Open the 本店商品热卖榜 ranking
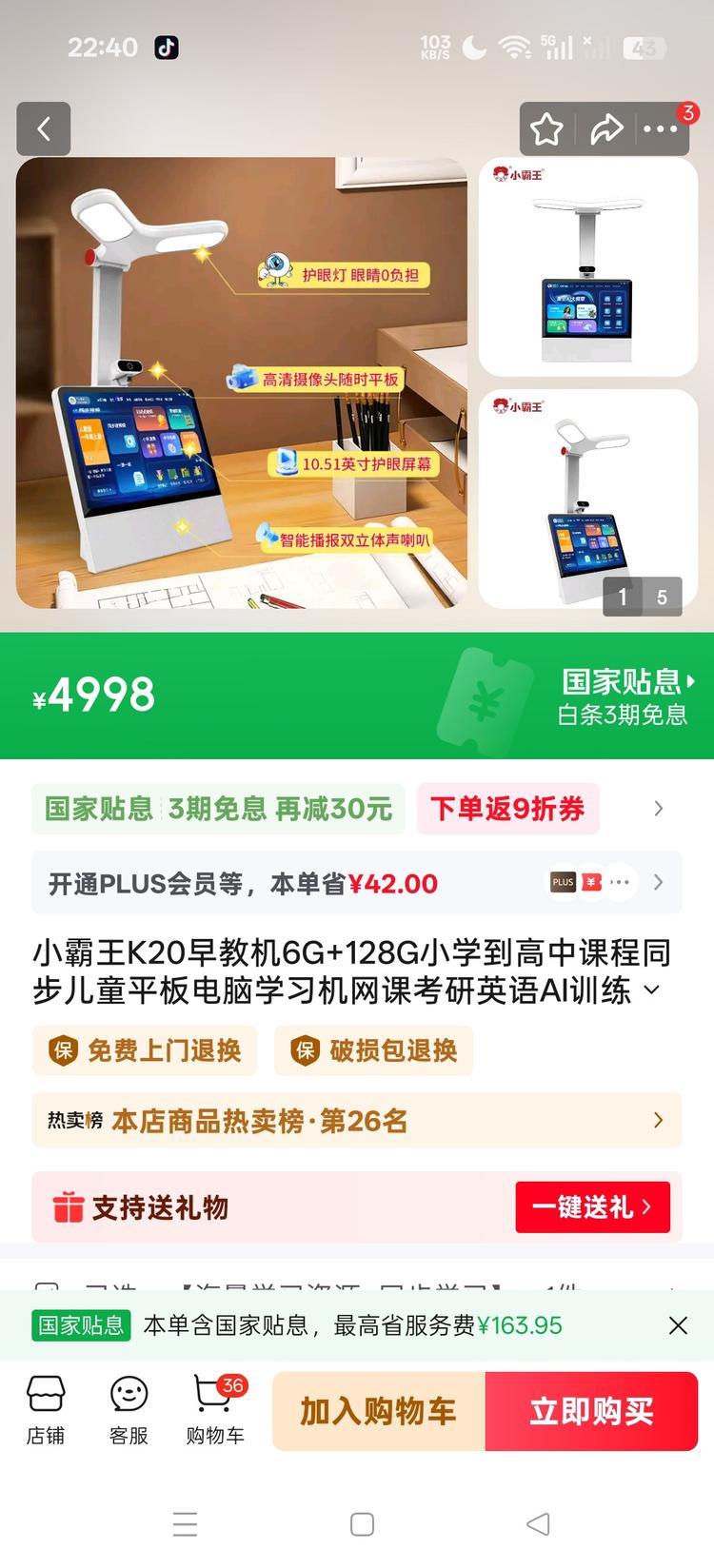The image size is (714, 1568). click(356, 1121)
